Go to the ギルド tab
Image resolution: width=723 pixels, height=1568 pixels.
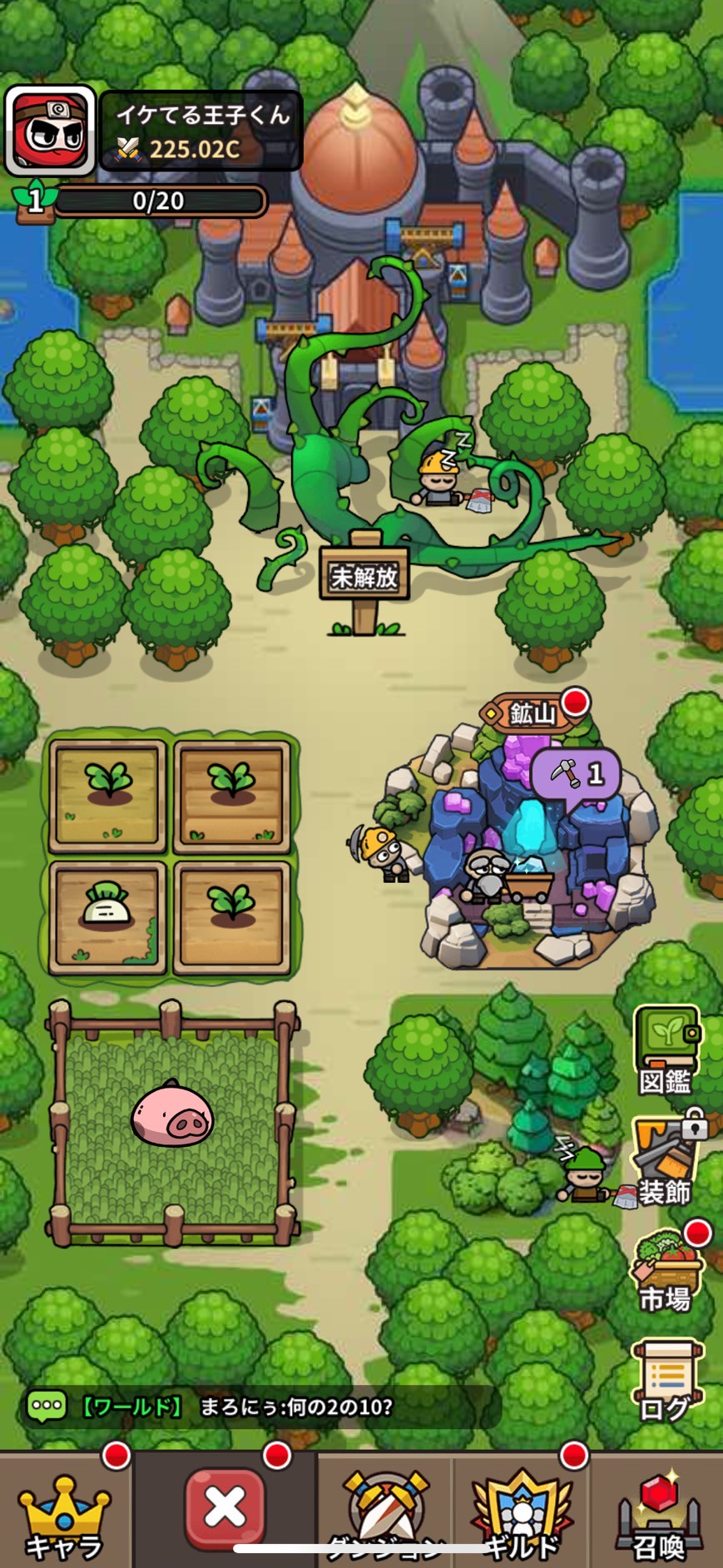tap(521, 1513)
